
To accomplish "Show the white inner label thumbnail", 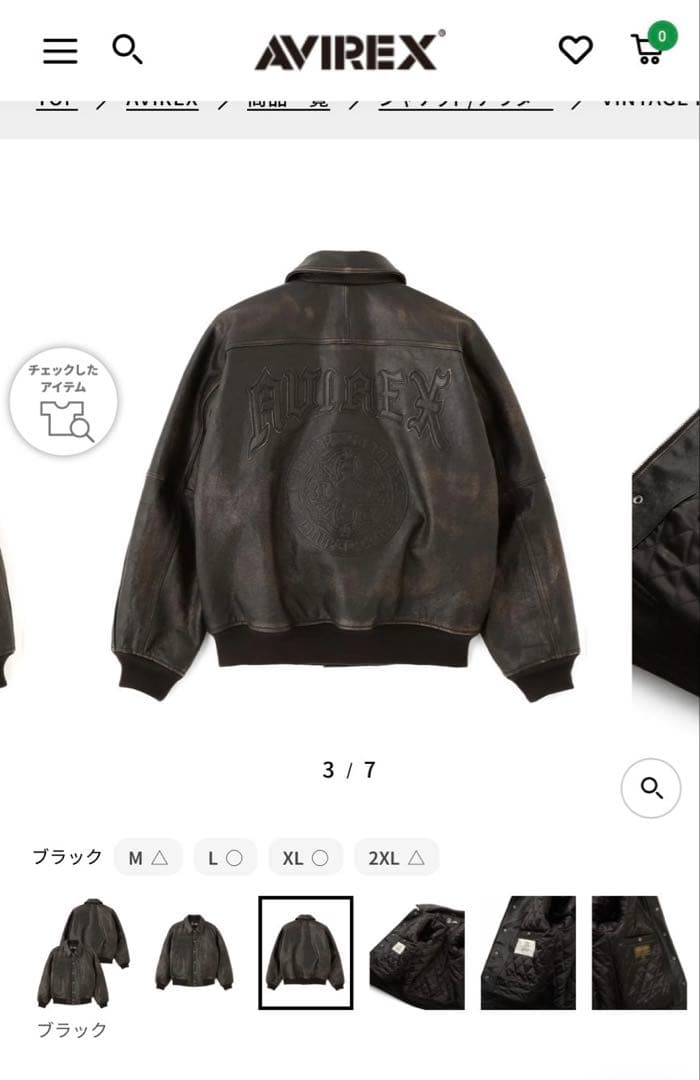I will (527, 953).
